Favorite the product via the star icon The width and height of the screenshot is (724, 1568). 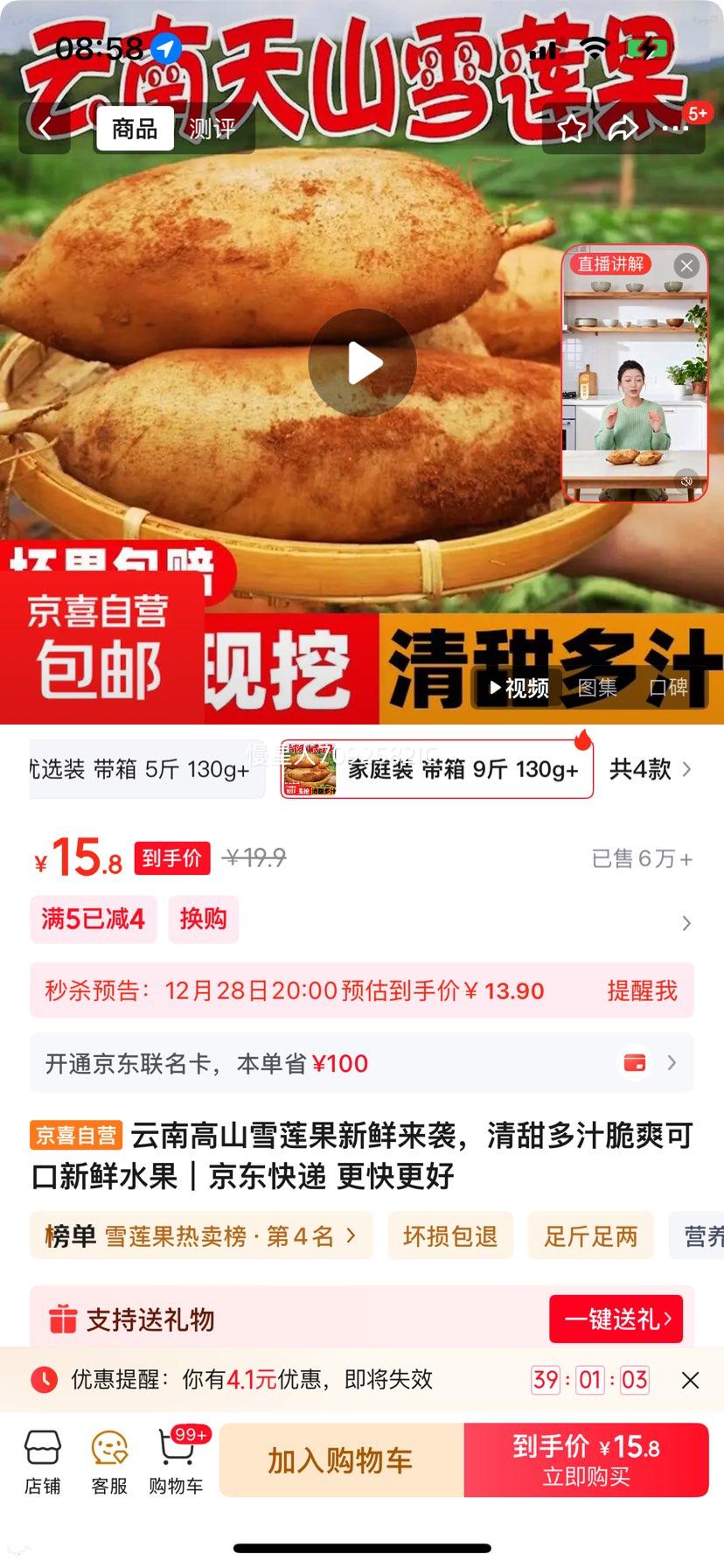[573, 128]
